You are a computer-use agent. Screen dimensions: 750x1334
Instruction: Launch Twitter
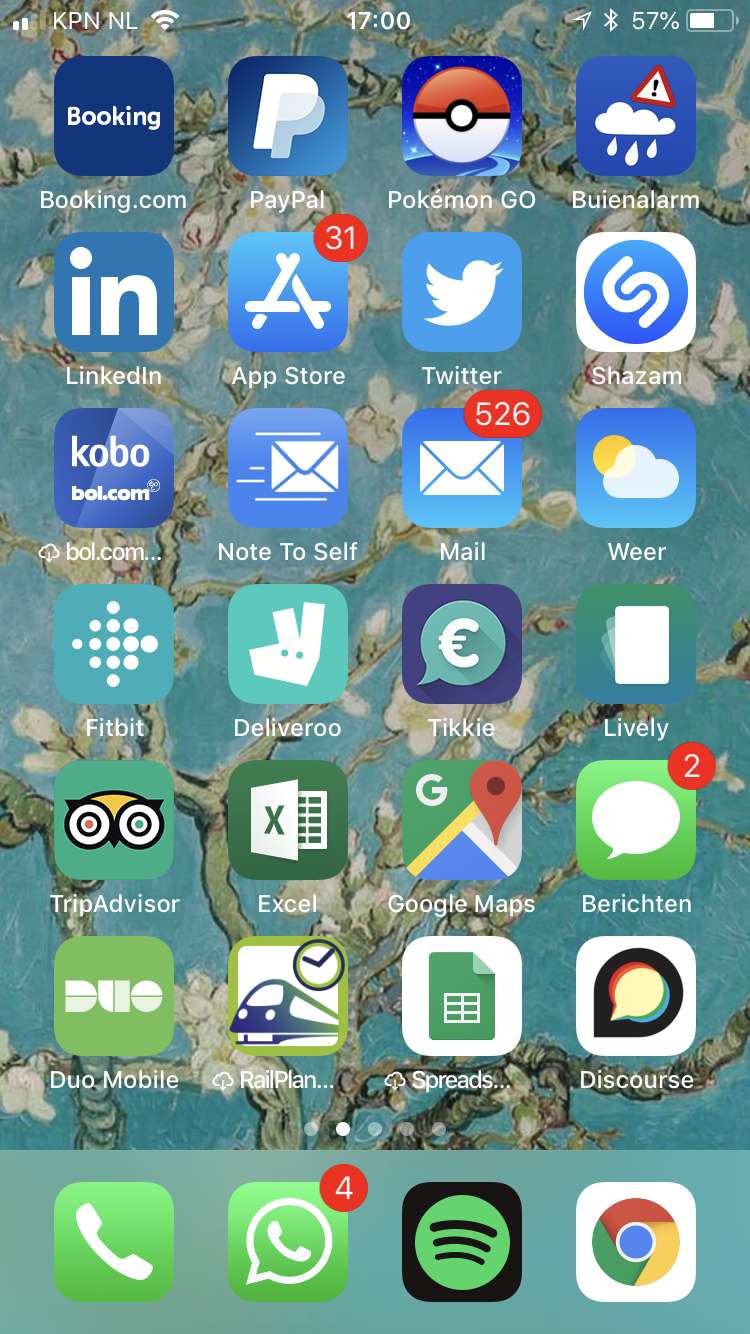pos(462,292)
